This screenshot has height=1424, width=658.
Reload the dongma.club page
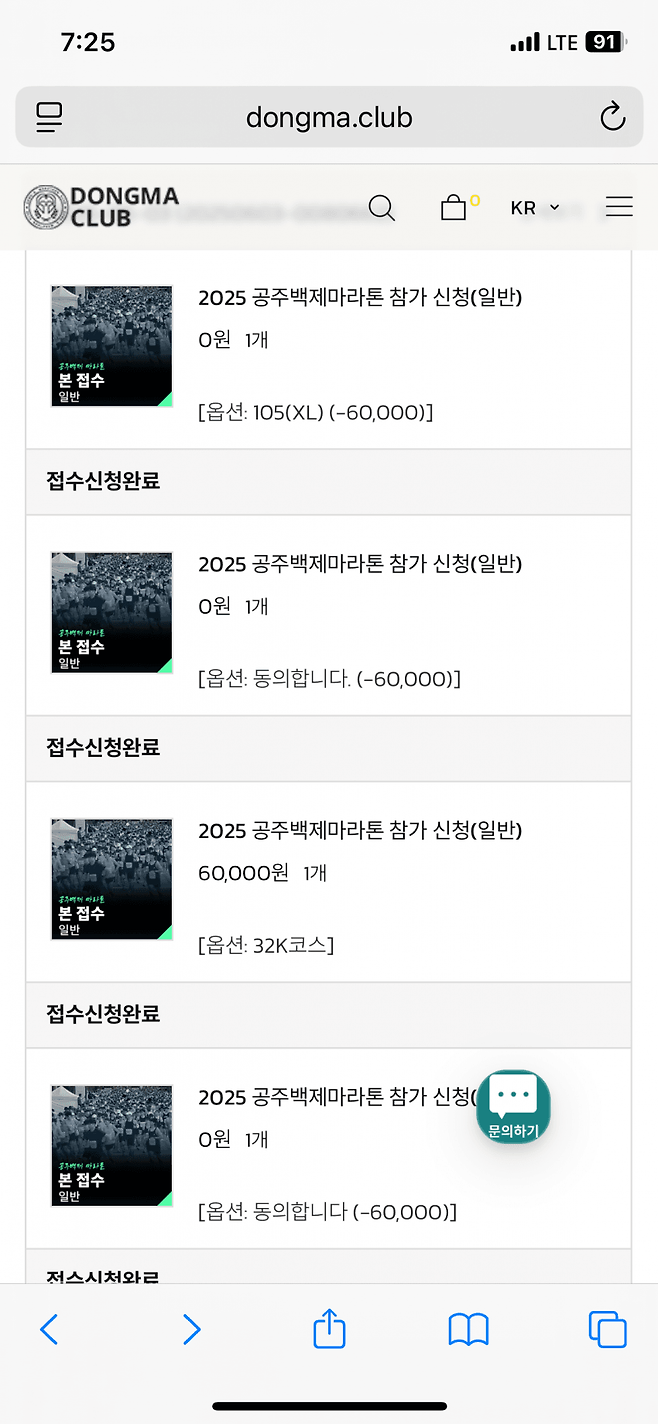[612, 118]
